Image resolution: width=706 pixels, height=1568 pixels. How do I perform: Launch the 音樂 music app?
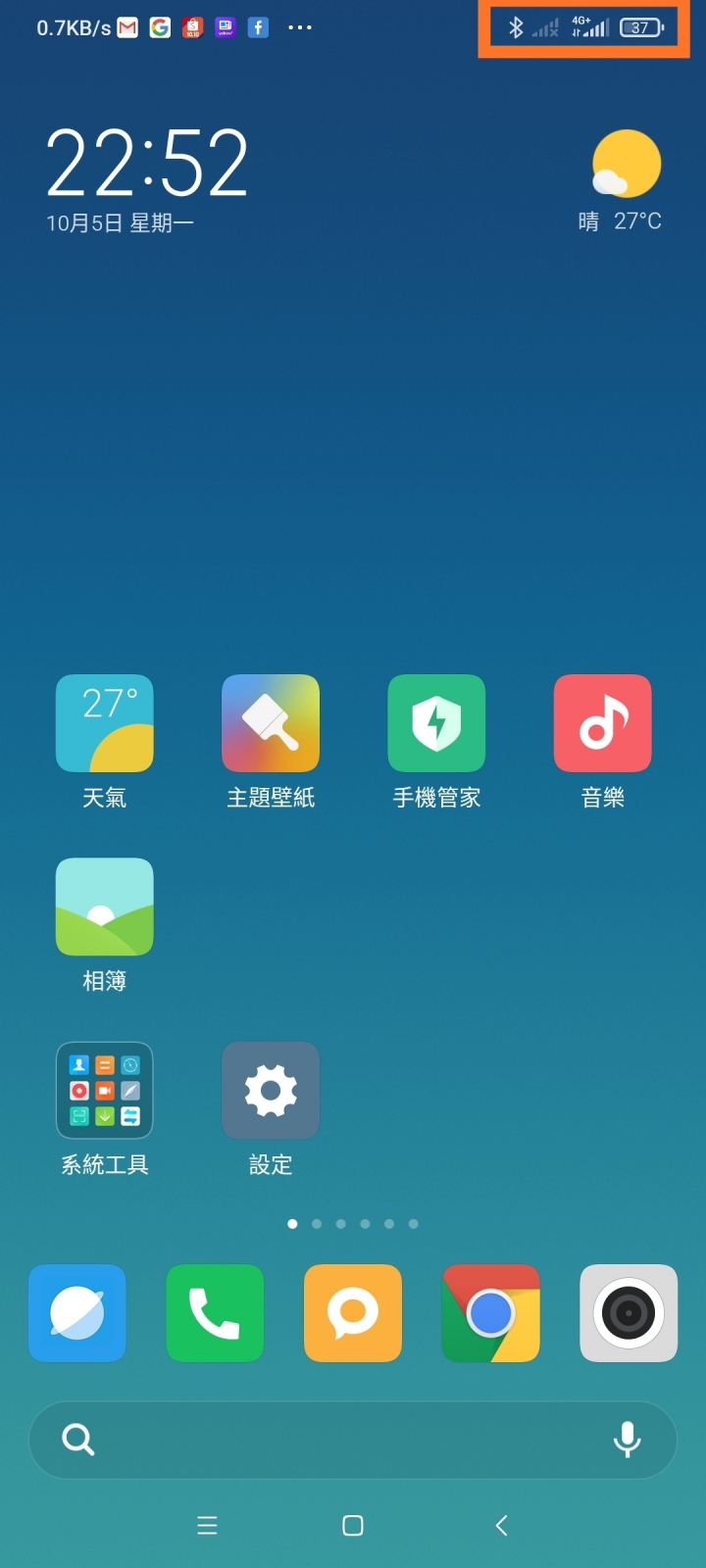click(x=602, y=723)
